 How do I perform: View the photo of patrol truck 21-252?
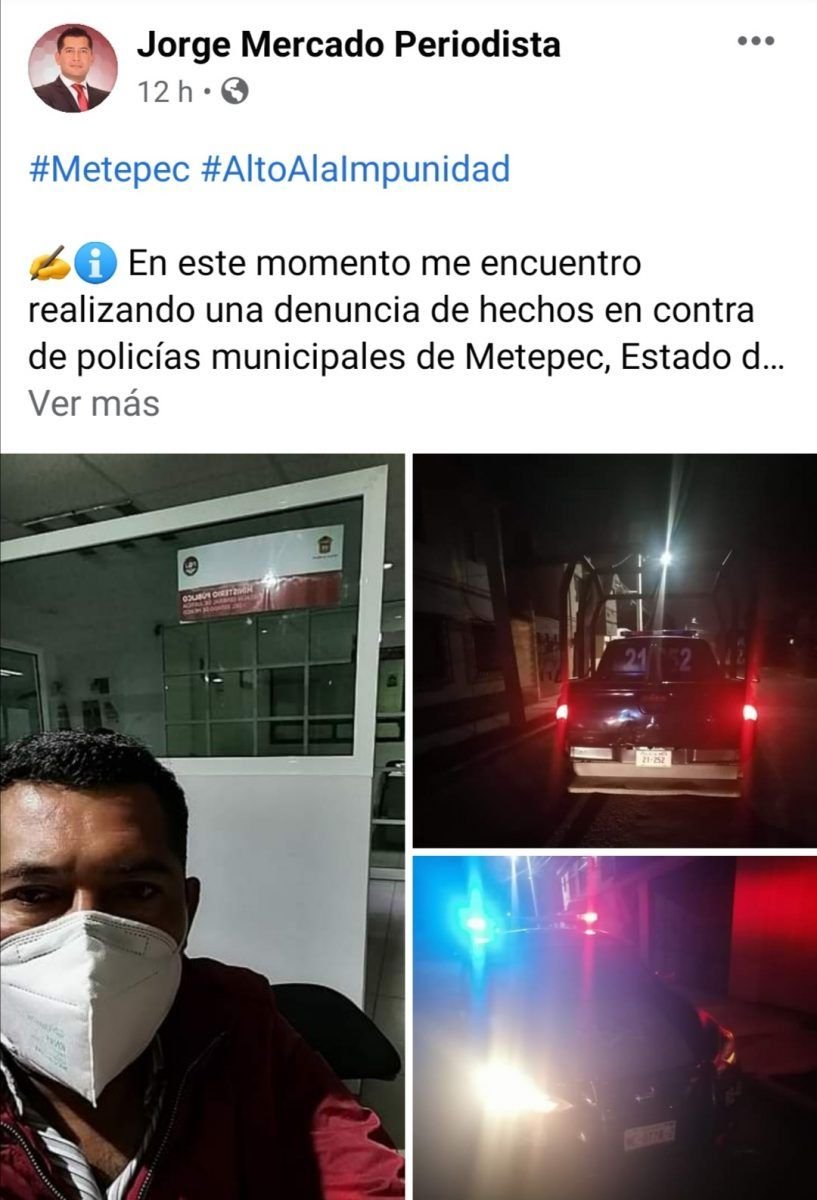pos(615,650)
